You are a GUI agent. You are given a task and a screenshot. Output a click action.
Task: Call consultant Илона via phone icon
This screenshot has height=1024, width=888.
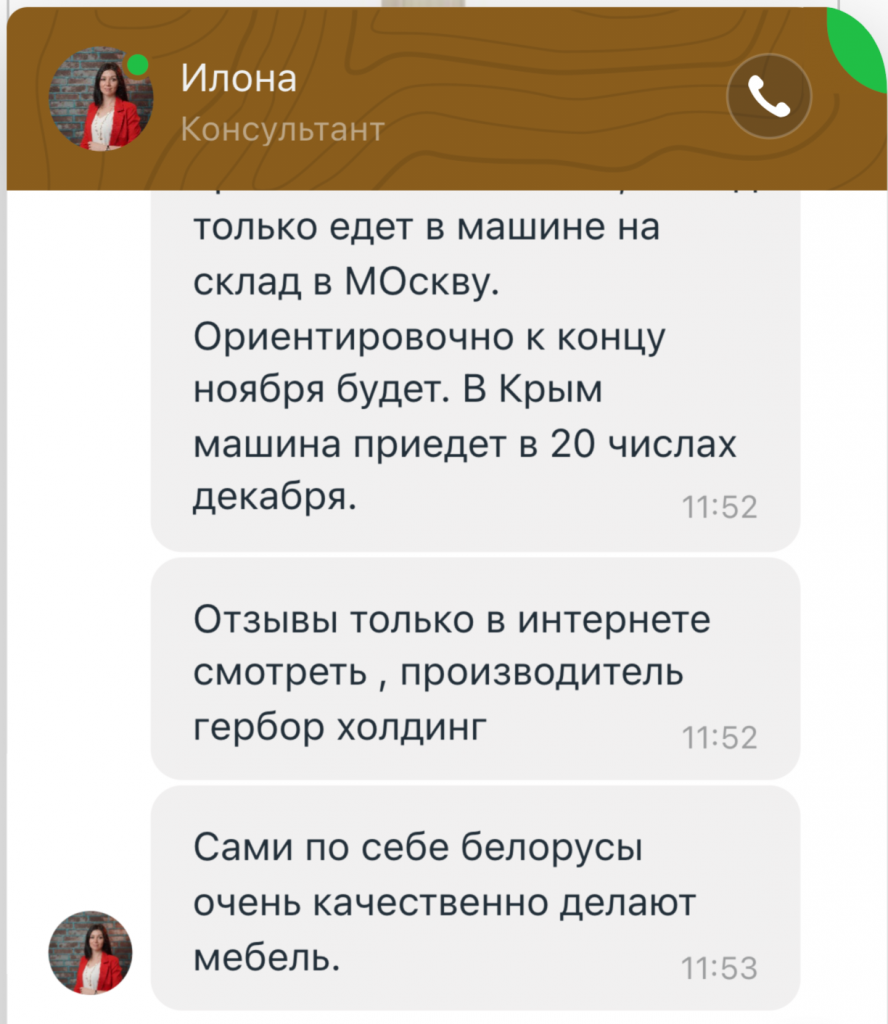[x=768, y=98]
